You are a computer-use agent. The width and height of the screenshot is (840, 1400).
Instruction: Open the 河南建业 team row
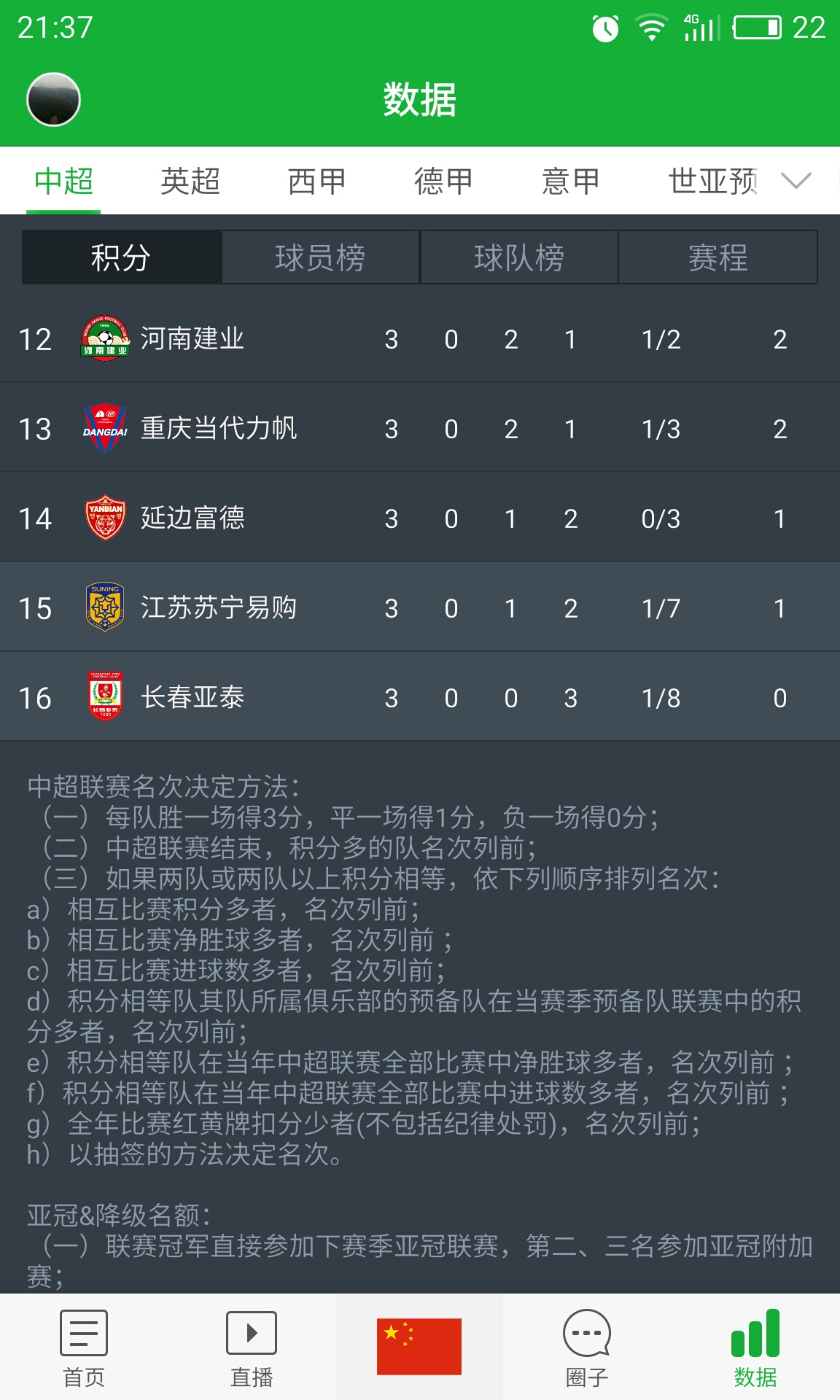pyautogui.click(x=420, y=339)
